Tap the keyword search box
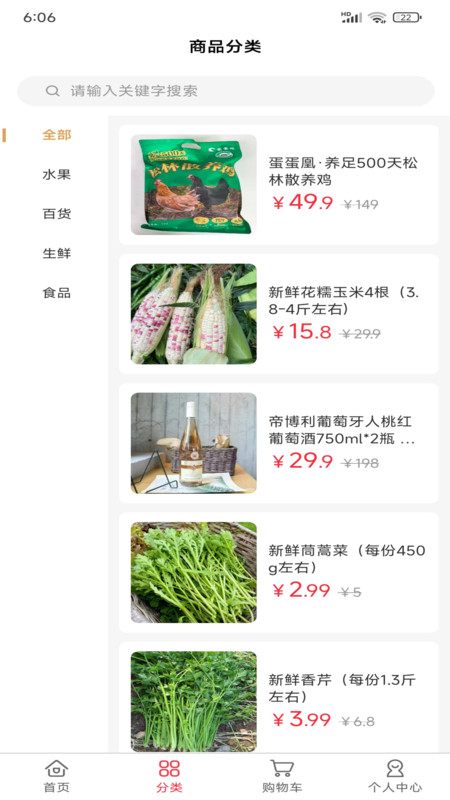 (226, 91)
